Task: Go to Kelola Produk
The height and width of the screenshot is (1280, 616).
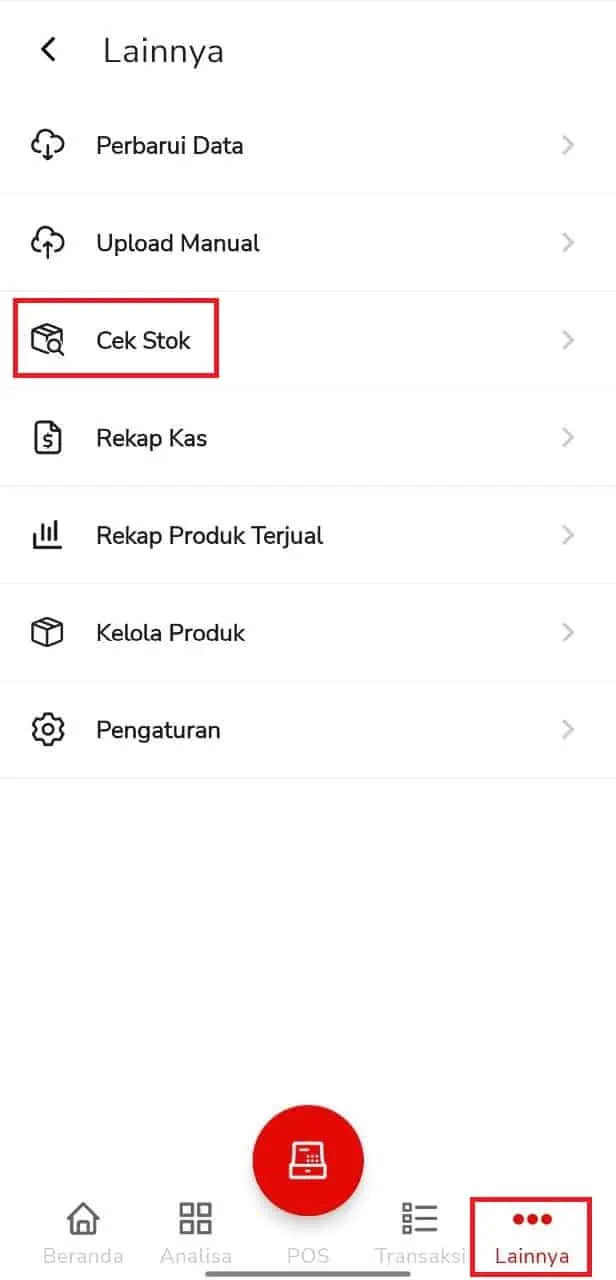Action: click(x=170, y=633)
